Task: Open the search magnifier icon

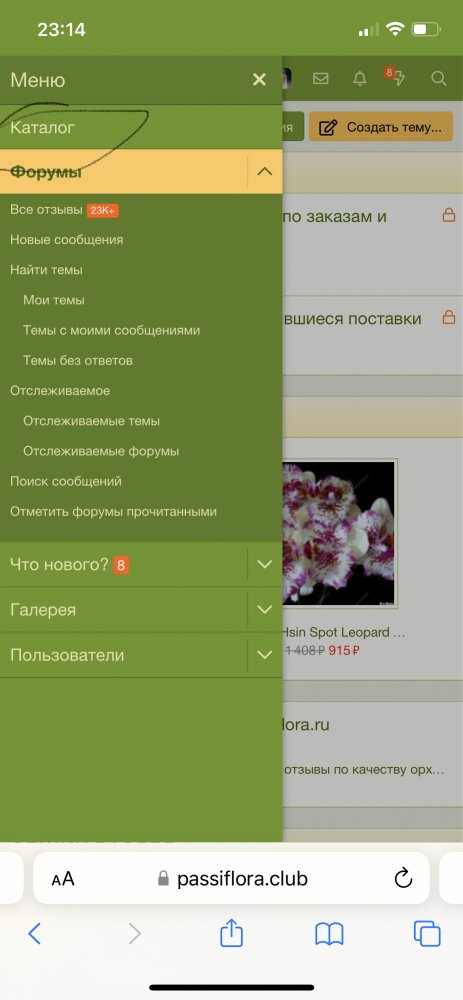Action: tap(439, 78)
